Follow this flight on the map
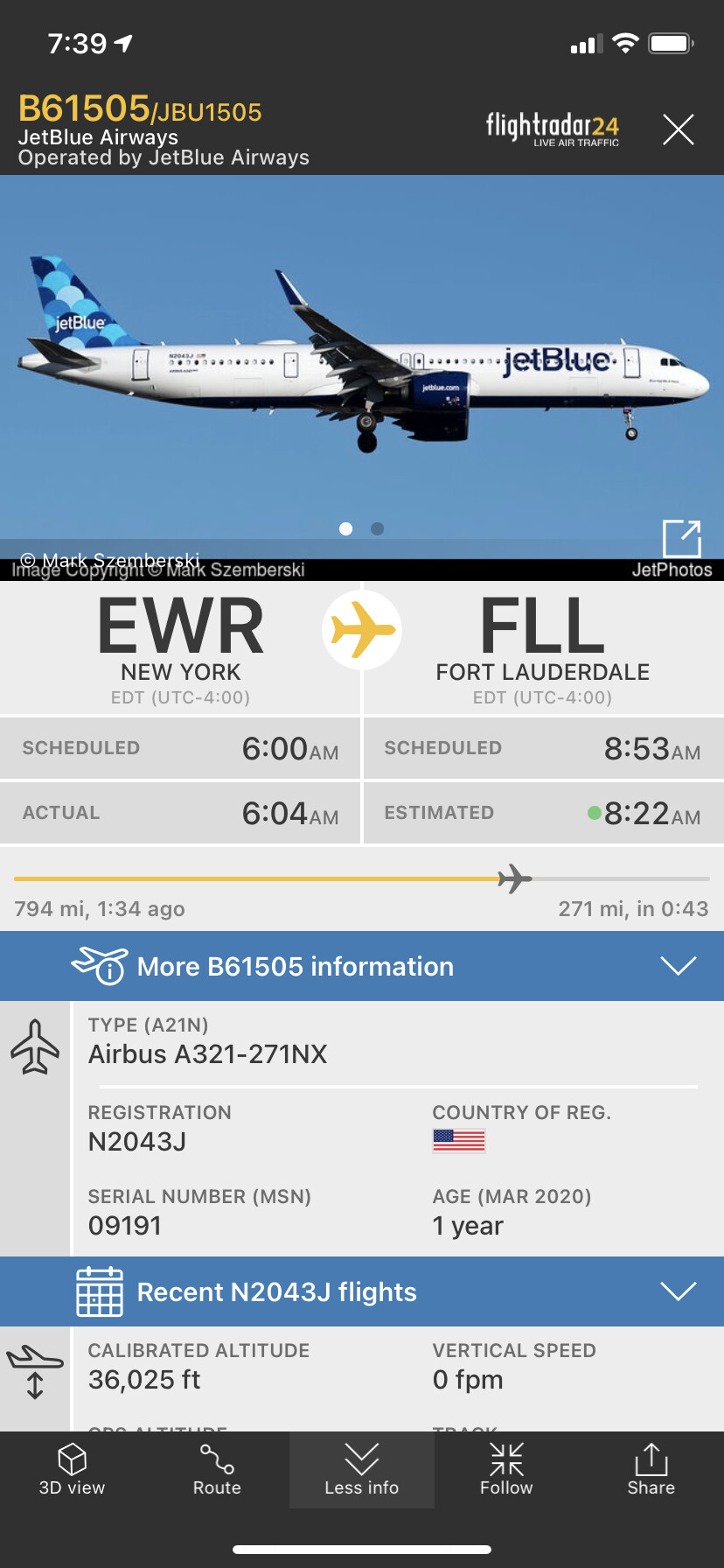 coord(506,1470)
